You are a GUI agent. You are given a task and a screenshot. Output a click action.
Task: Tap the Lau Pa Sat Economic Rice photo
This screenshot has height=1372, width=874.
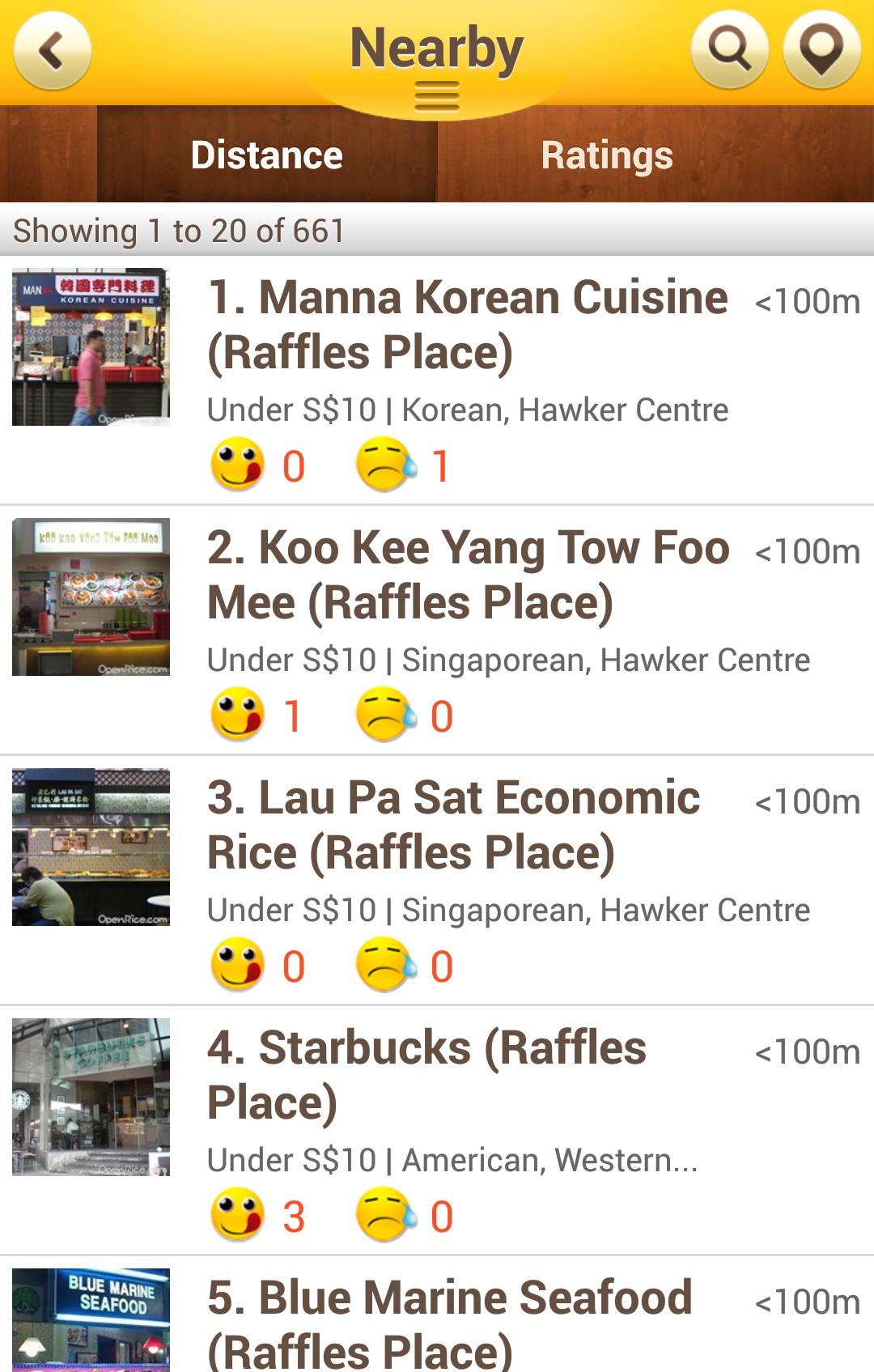91,850
